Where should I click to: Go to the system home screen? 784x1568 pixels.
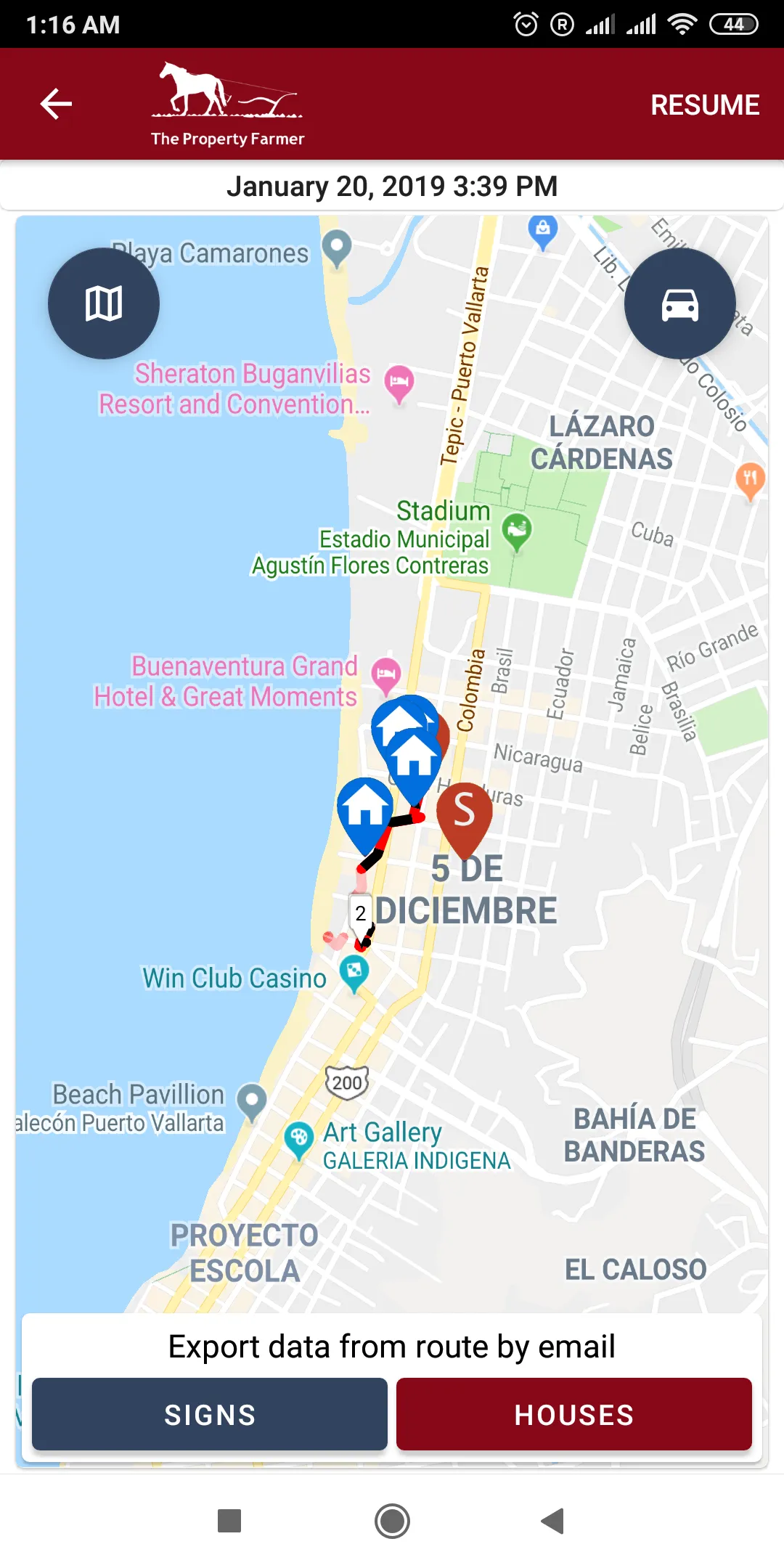point(392,1521)
